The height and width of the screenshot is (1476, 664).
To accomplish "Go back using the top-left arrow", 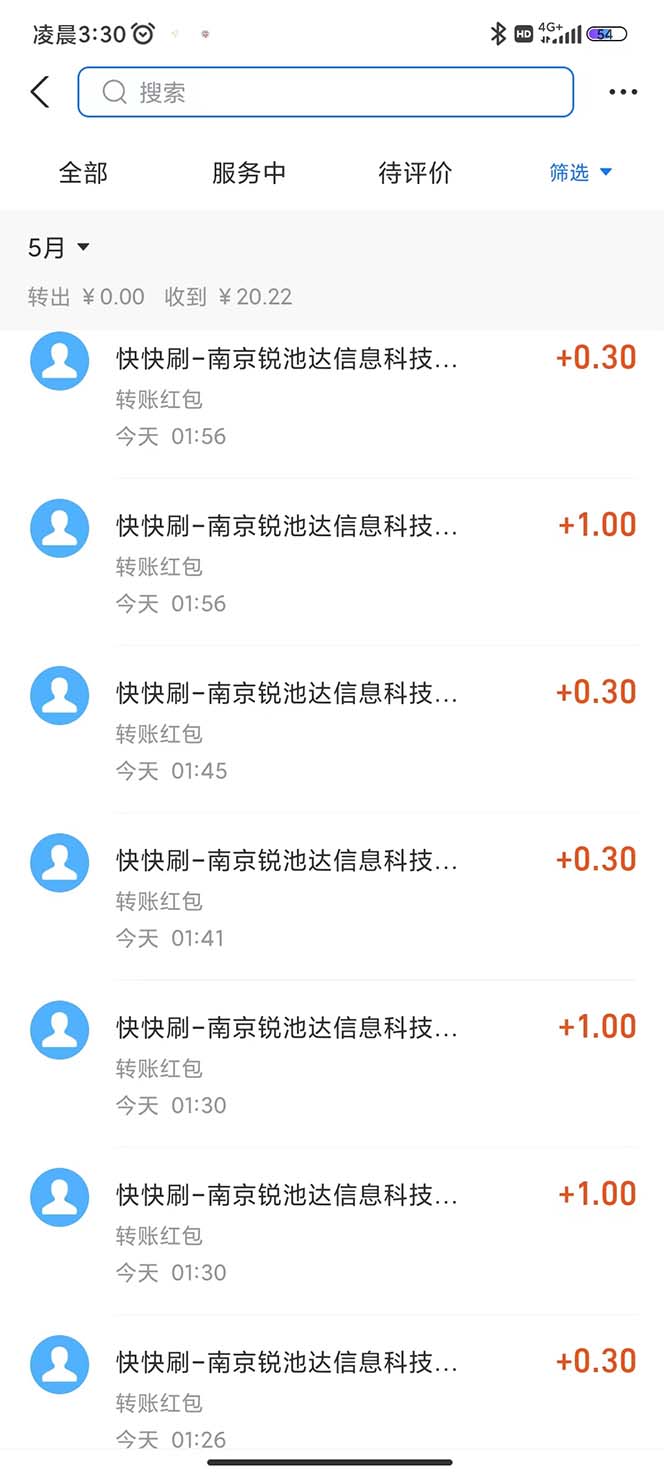I will [40, 93].
